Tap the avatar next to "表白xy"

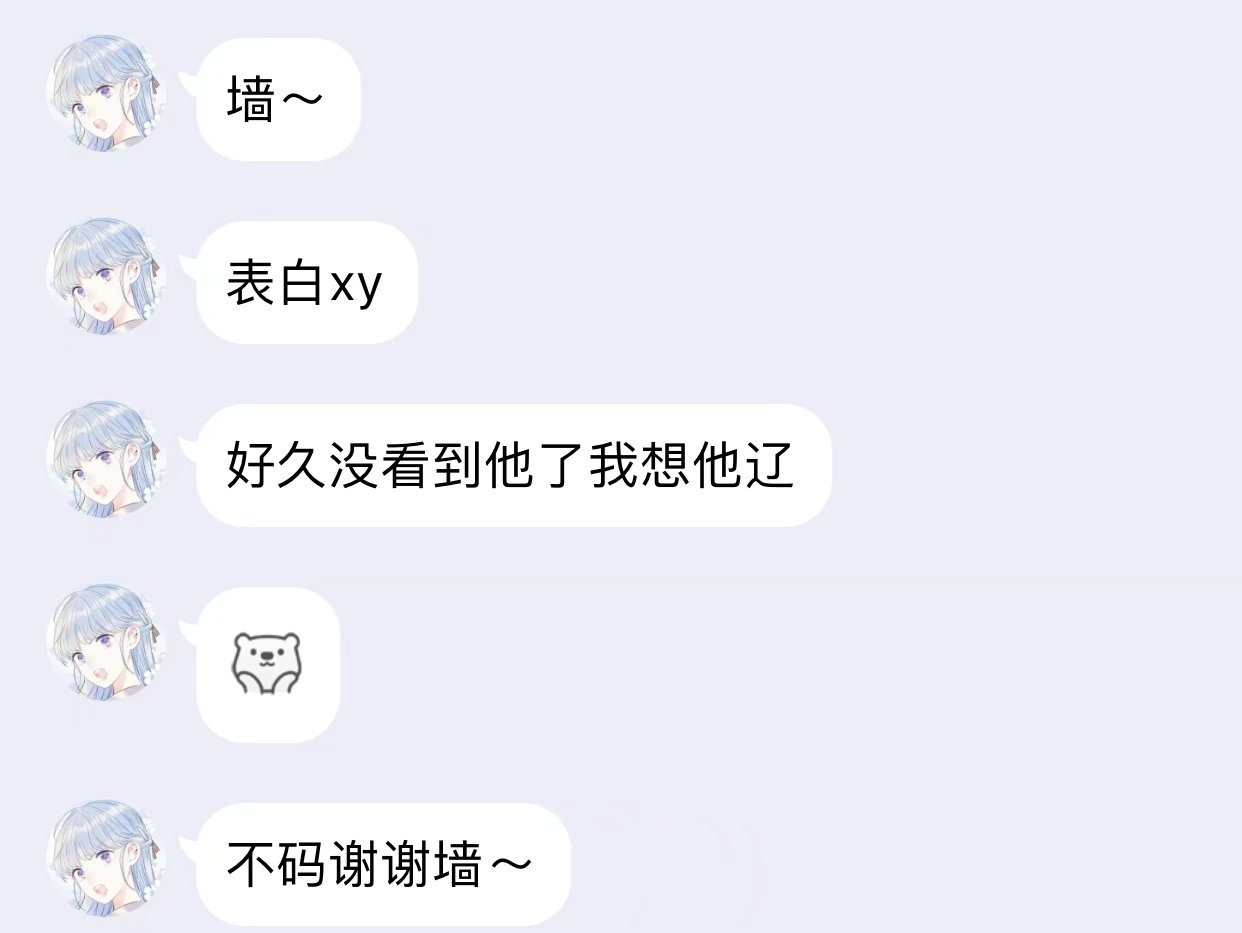(x=106, y=276)
